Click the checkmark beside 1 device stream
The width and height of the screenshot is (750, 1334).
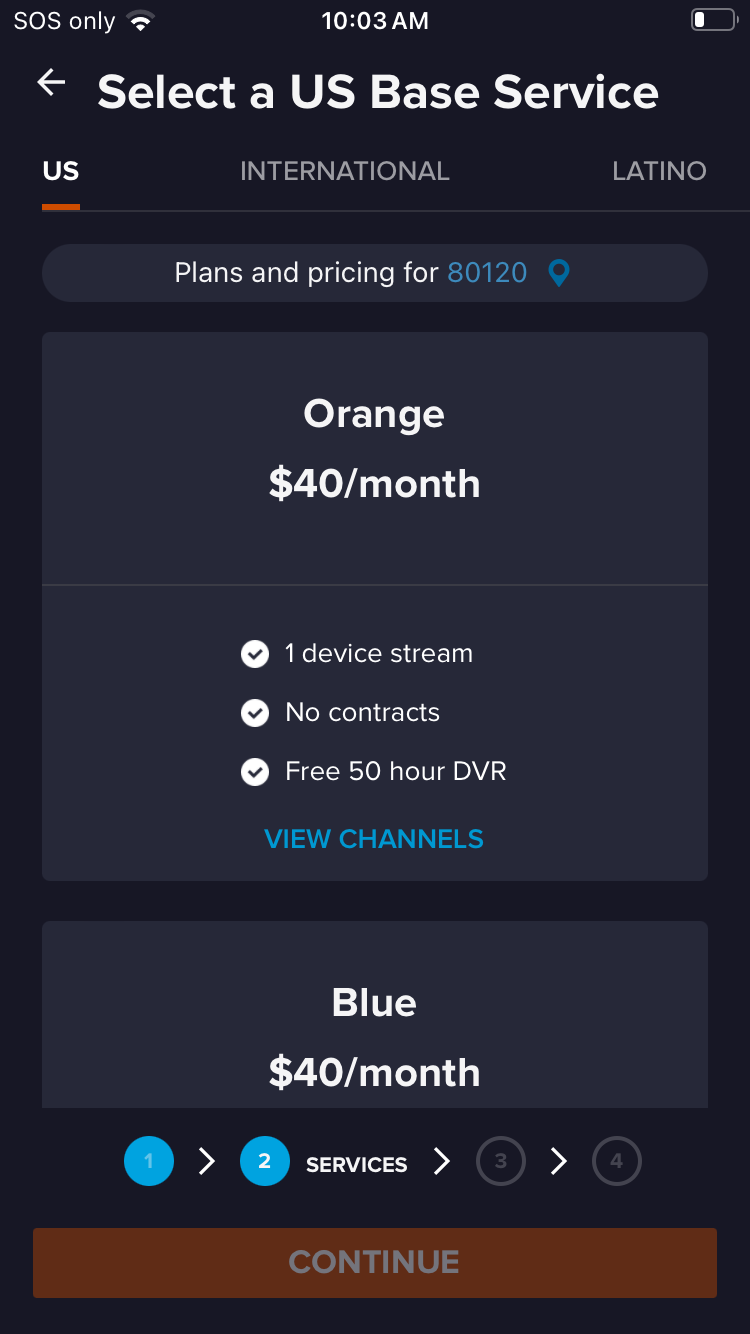255,653
